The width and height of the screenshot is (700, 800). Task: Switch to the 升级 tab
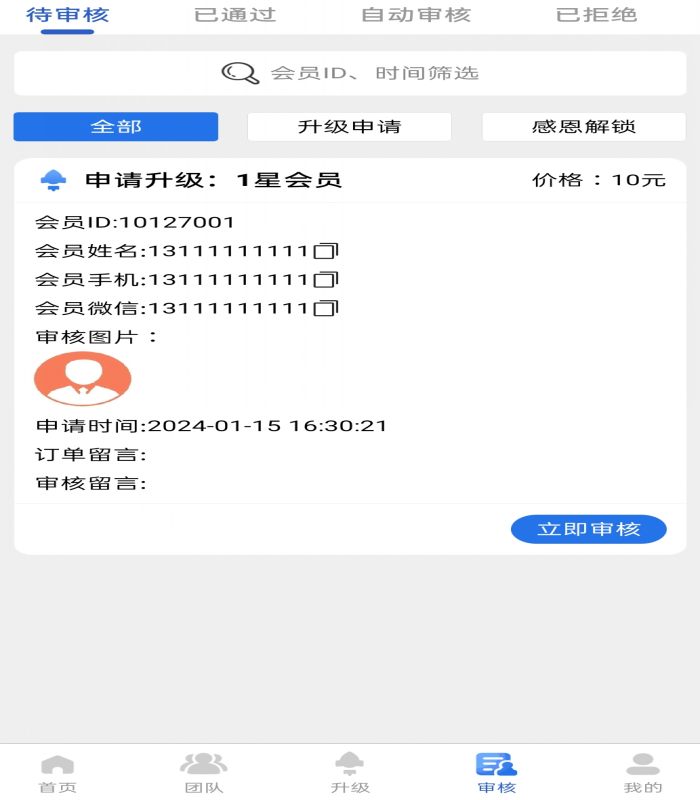pos(350,773)
